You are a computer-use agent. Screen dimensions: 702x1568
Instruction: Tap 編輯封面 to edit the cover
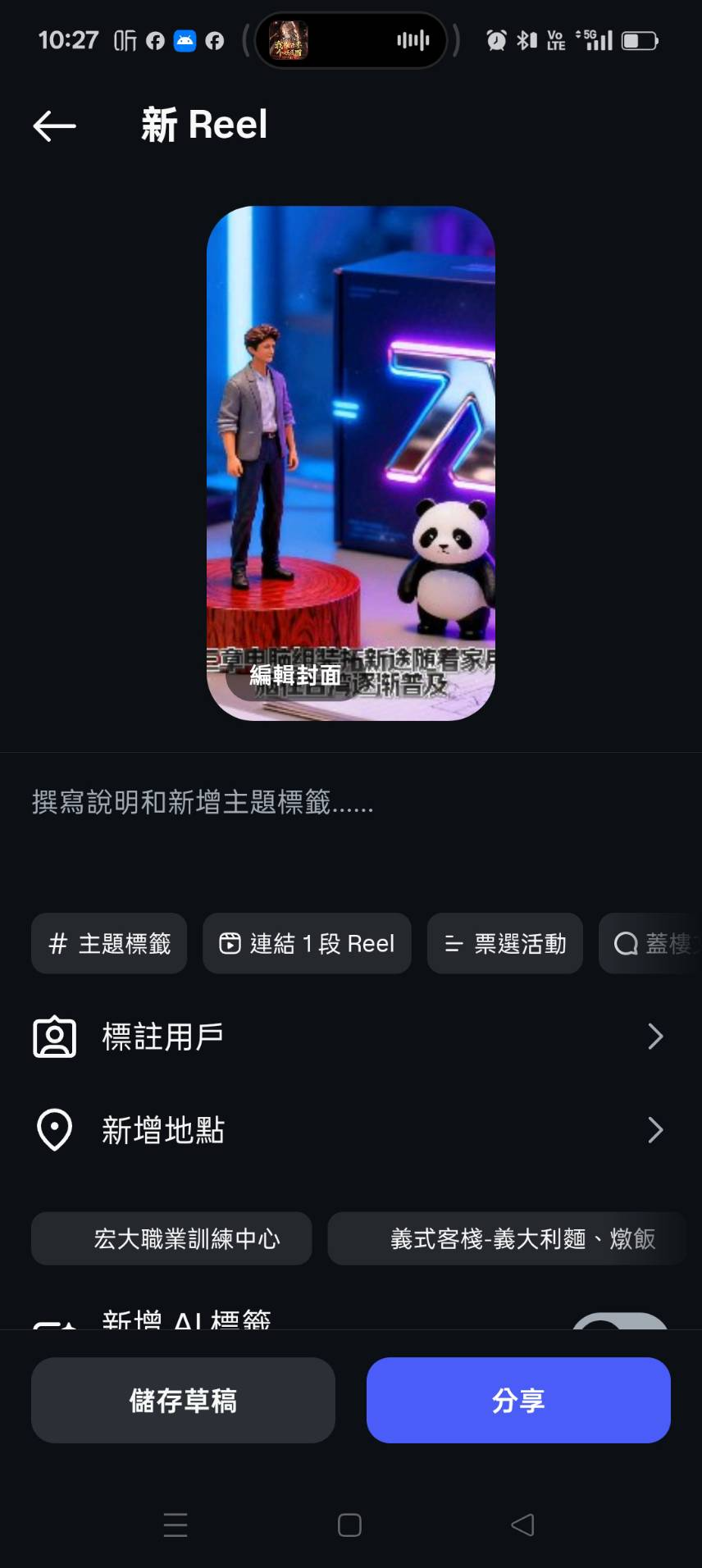[x=294, y=675]
